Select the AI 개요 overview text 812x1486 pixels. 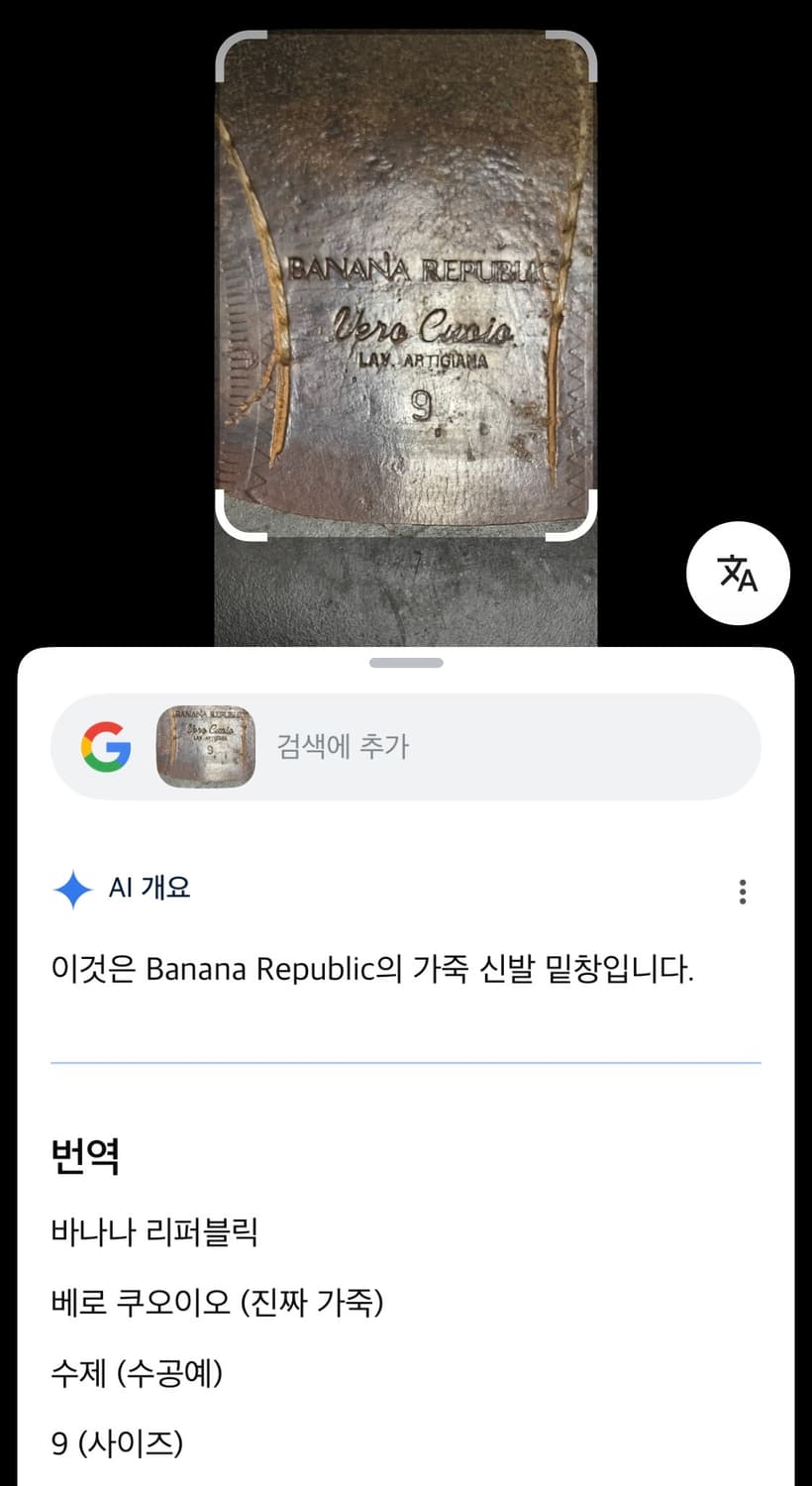click(374, 969)
